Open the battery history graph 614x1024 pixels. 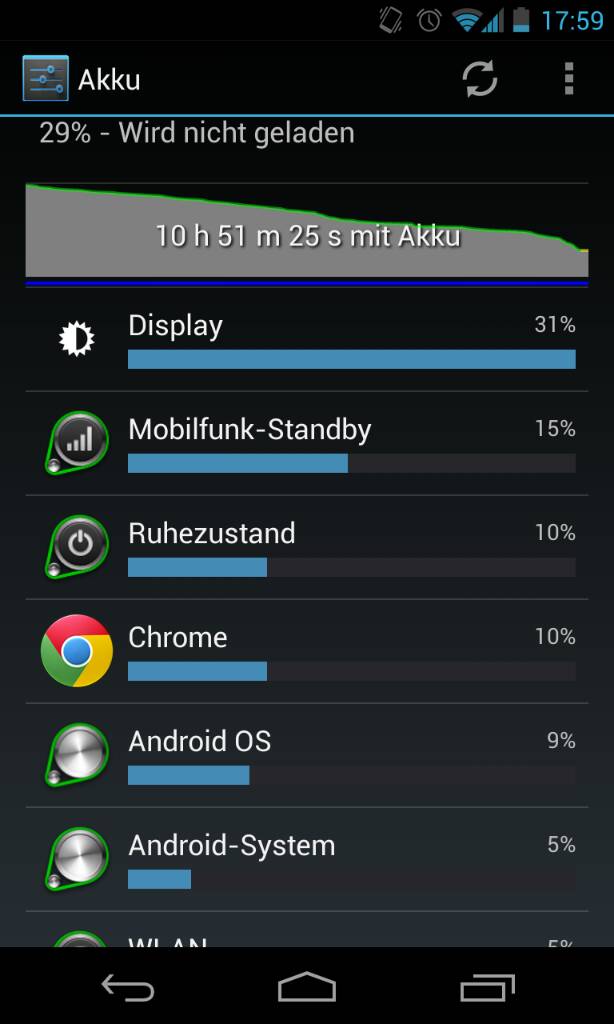point(307,235)
